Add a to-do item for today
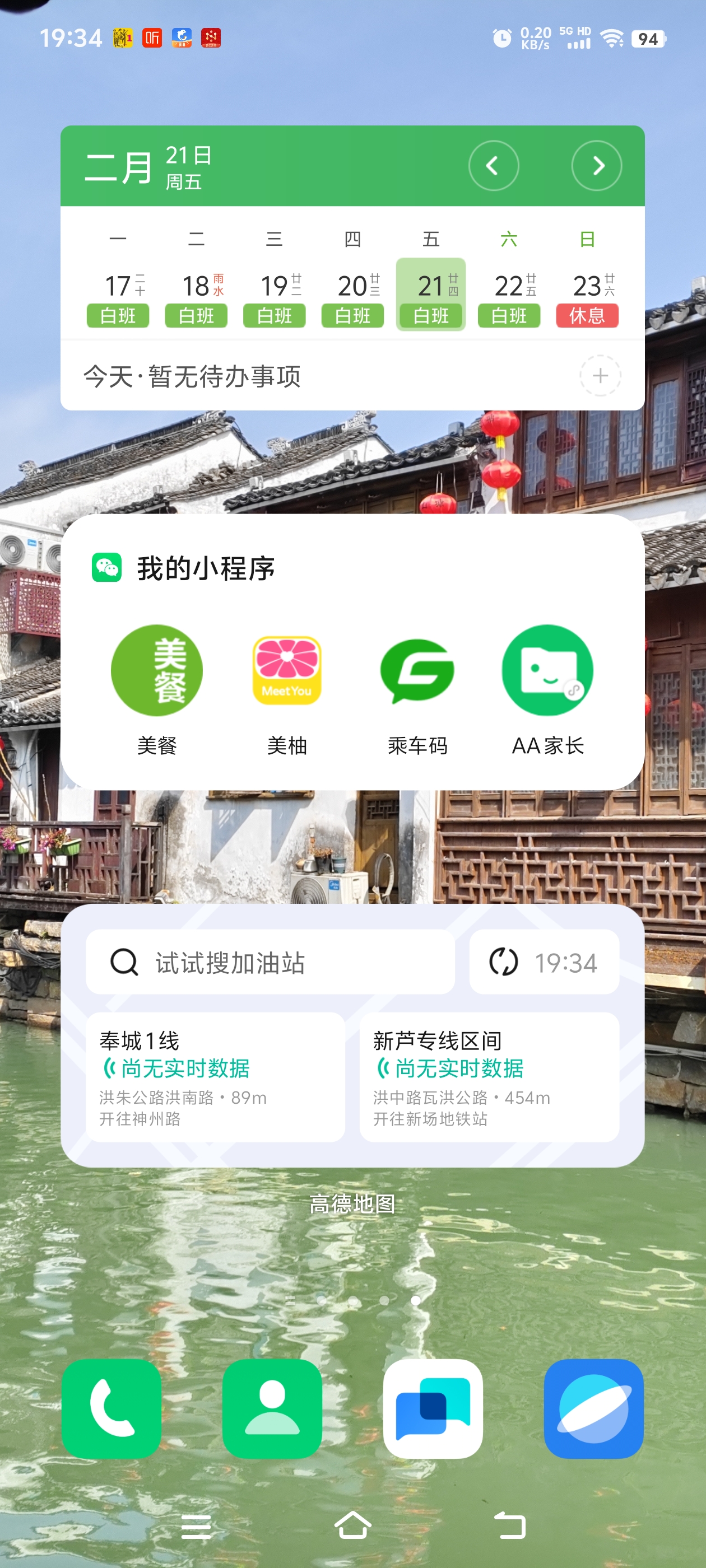The width and height of the screenshot is (706, 1568). tap(600, 376)
